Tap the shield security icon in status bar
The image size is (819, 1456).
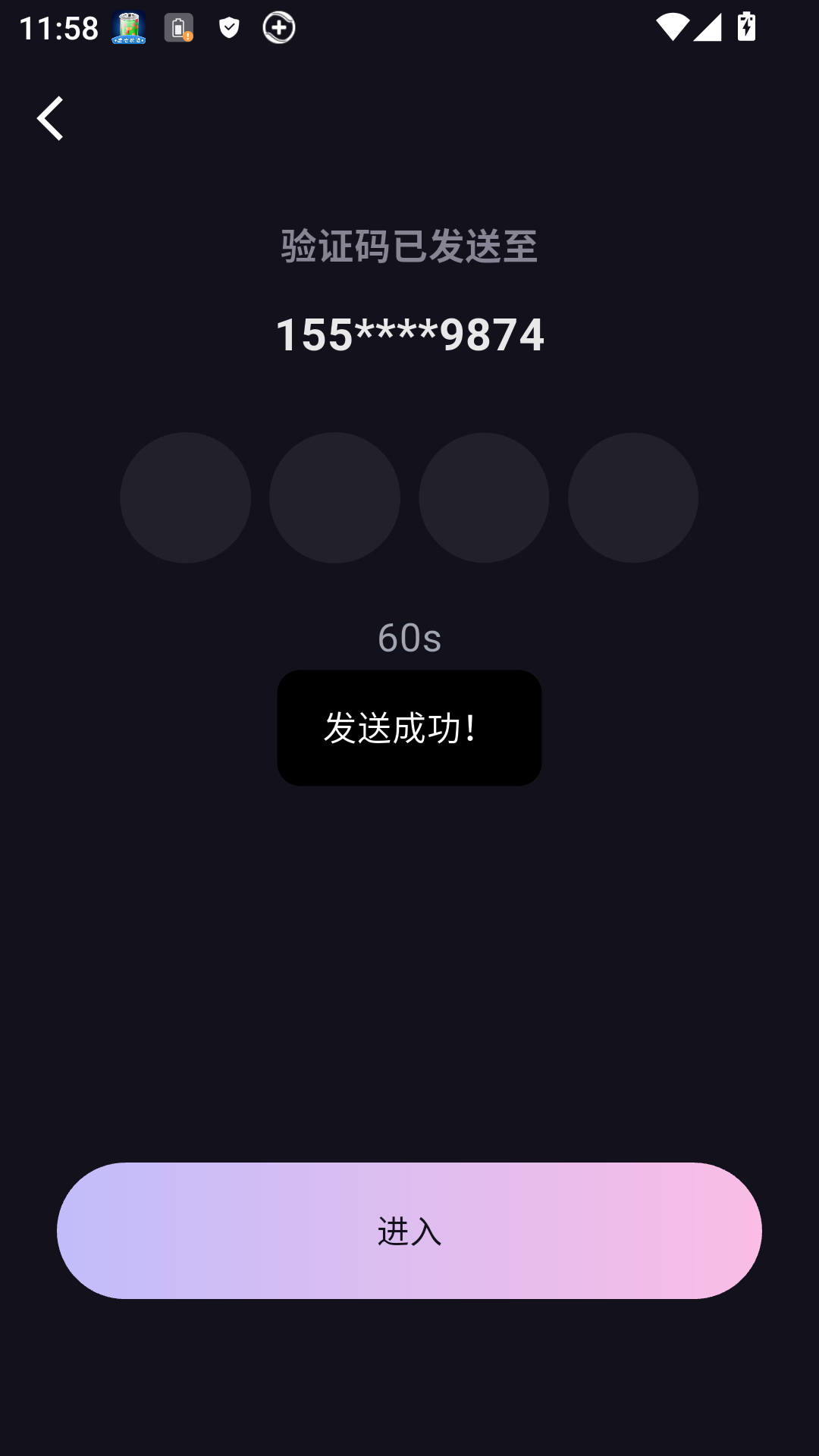pos(228,28)
